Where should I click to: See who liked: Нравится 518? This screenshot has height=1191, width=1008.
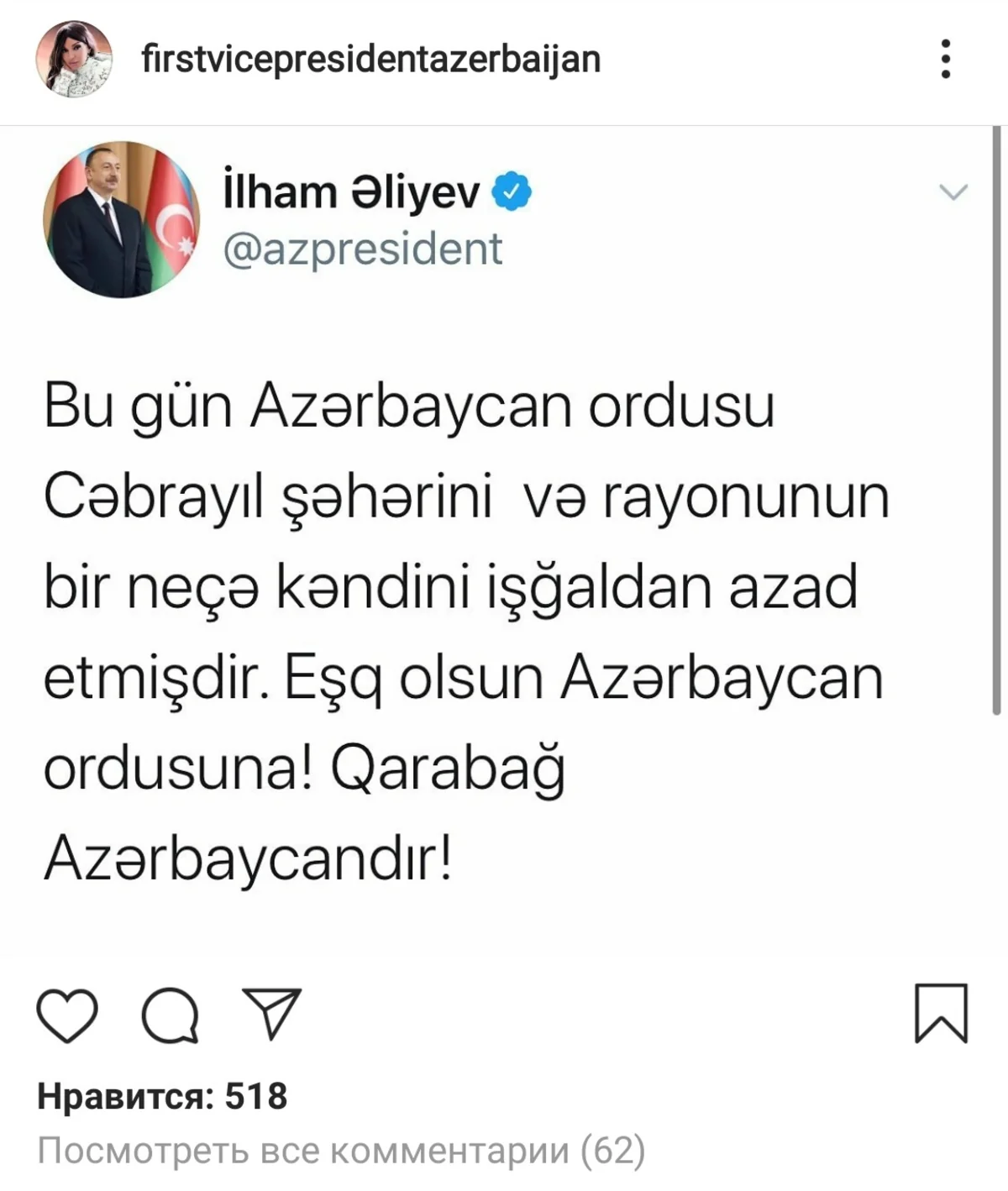(x=162, y=1096)
